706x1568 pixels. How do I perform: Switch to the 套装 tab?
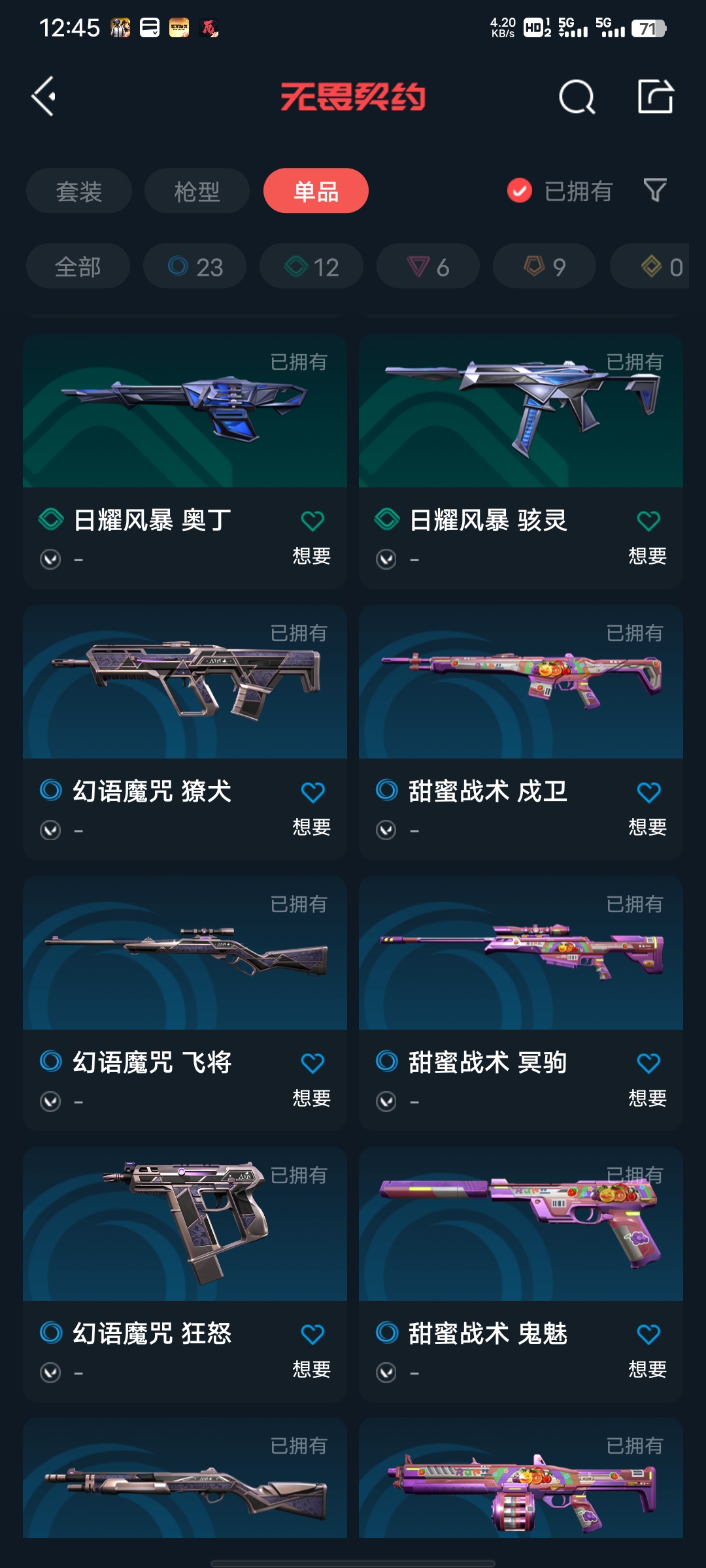coord(78,191)
